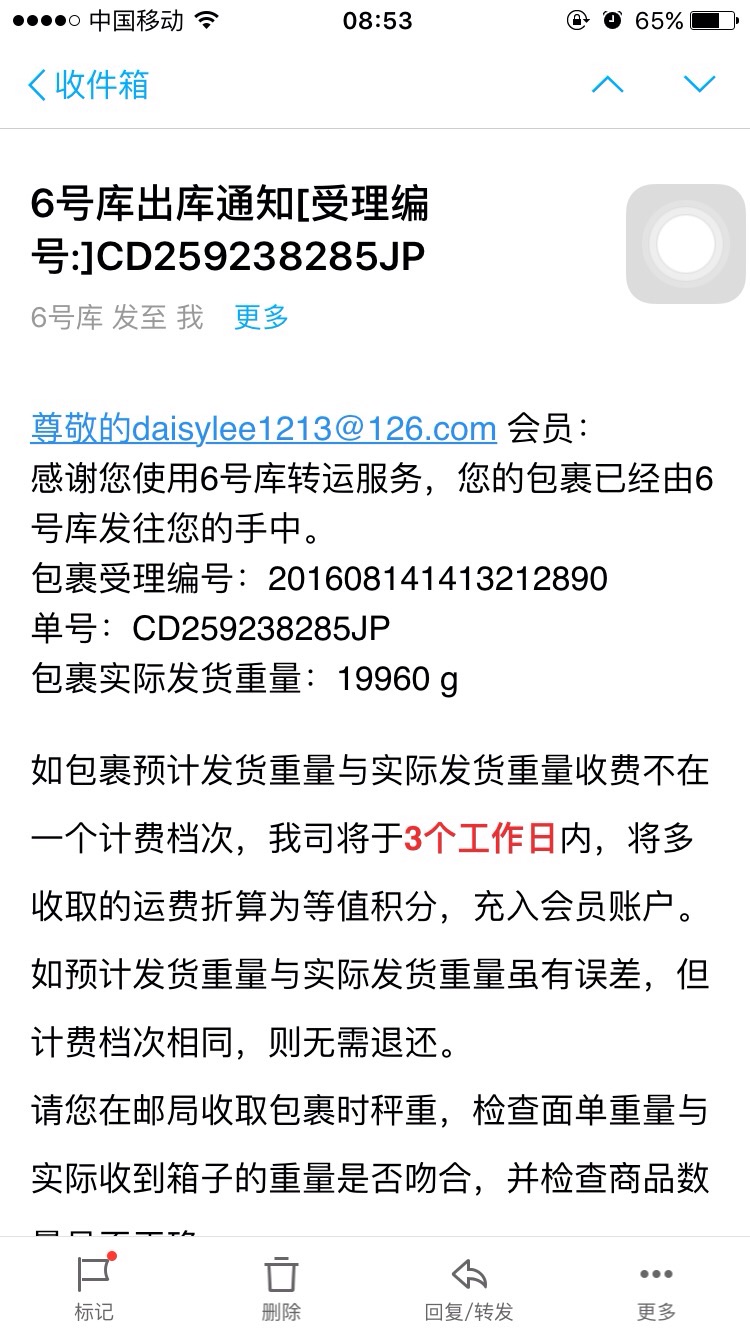Open the previous email with up arrow
This screenshot has width=750, height=1334.
click(607, 85)
